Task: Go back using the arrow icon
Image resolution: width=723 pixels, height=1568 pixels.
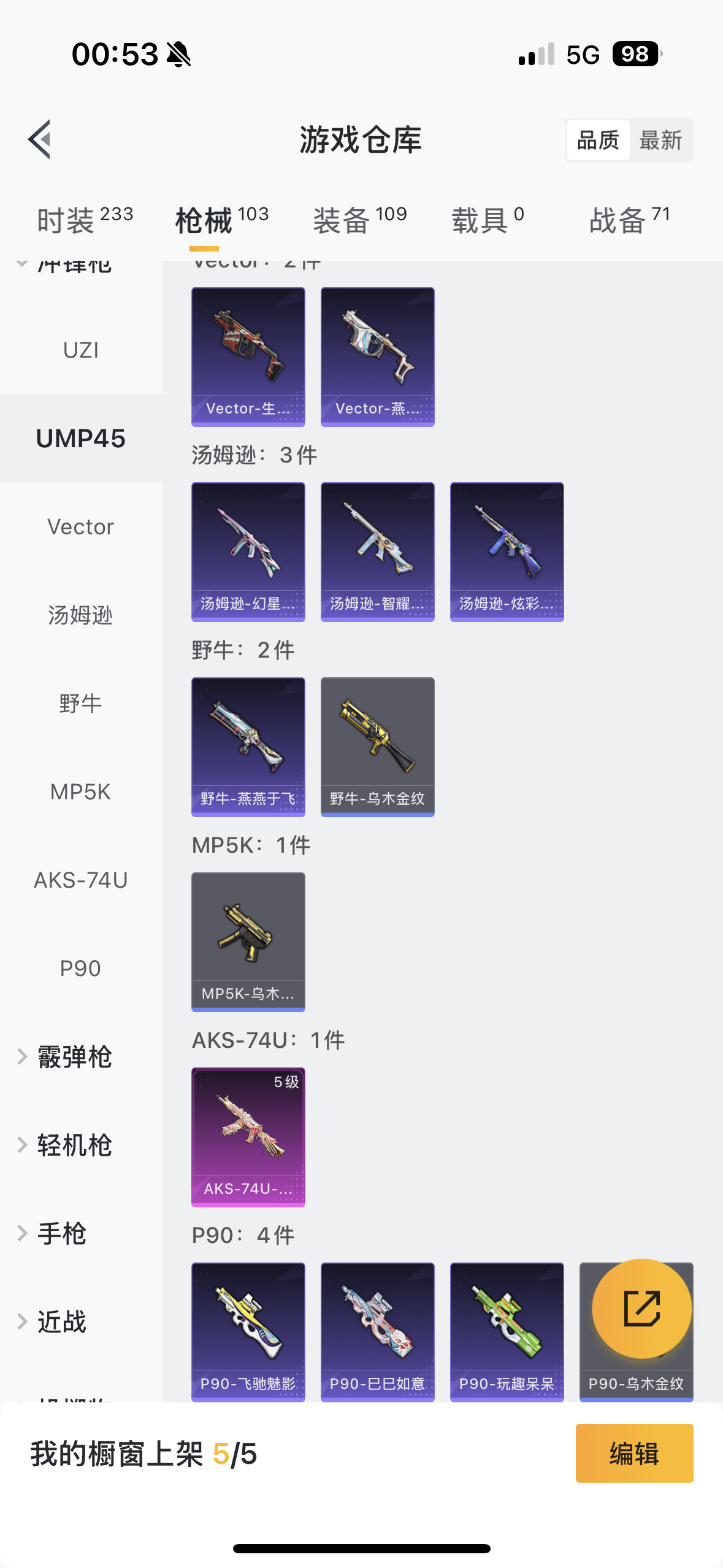Action: pyautogui.click(x=40, y=140)
